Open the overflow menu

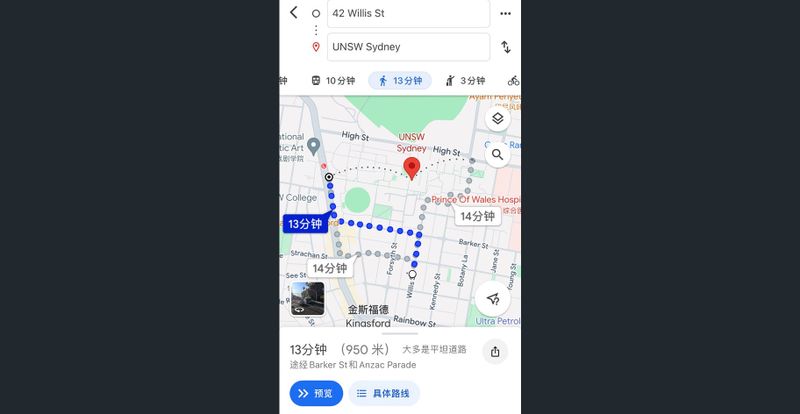pyautogui.click(x=505, y=14)
